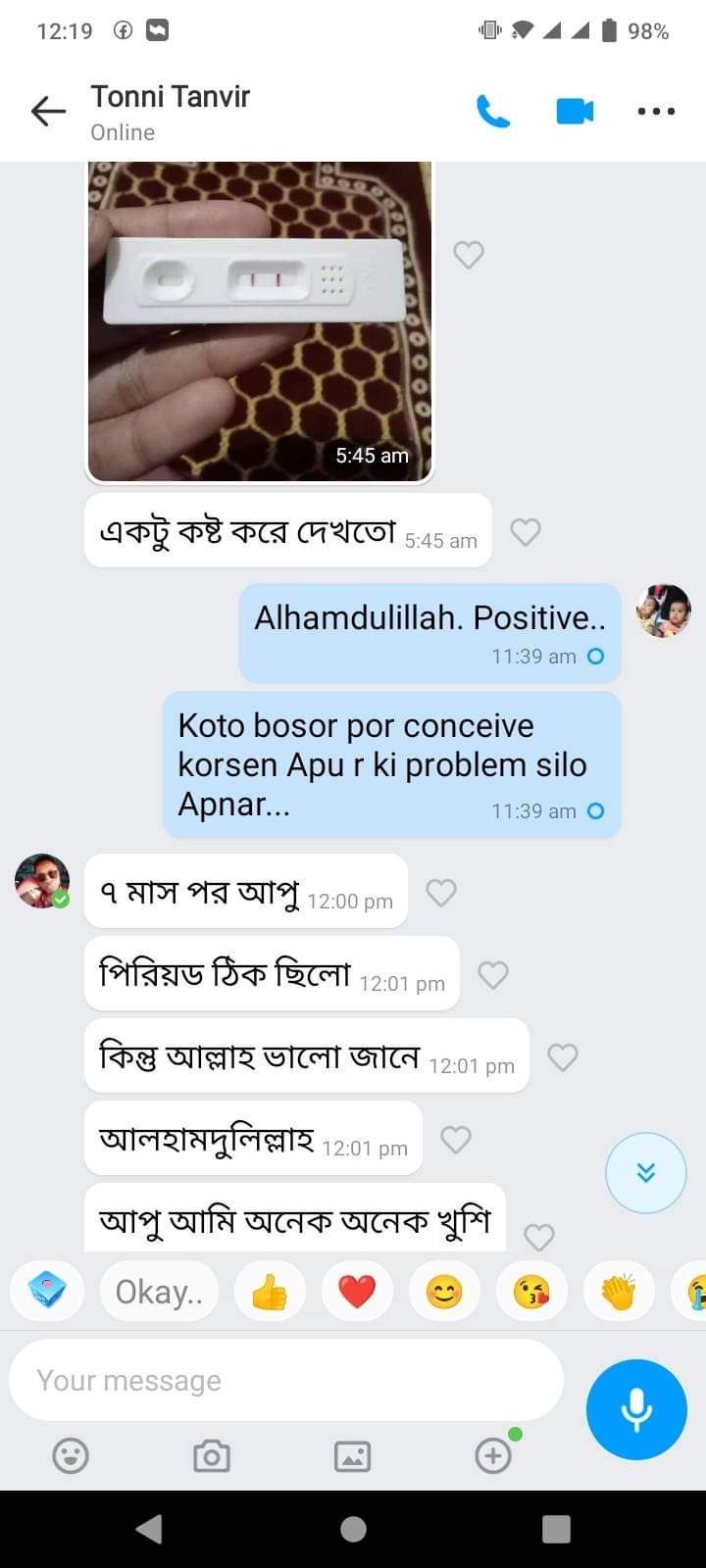Heart the 'আলহামদুলিল্লাহ' message
The image size is (706, 1568).
tap(456, 1139)
